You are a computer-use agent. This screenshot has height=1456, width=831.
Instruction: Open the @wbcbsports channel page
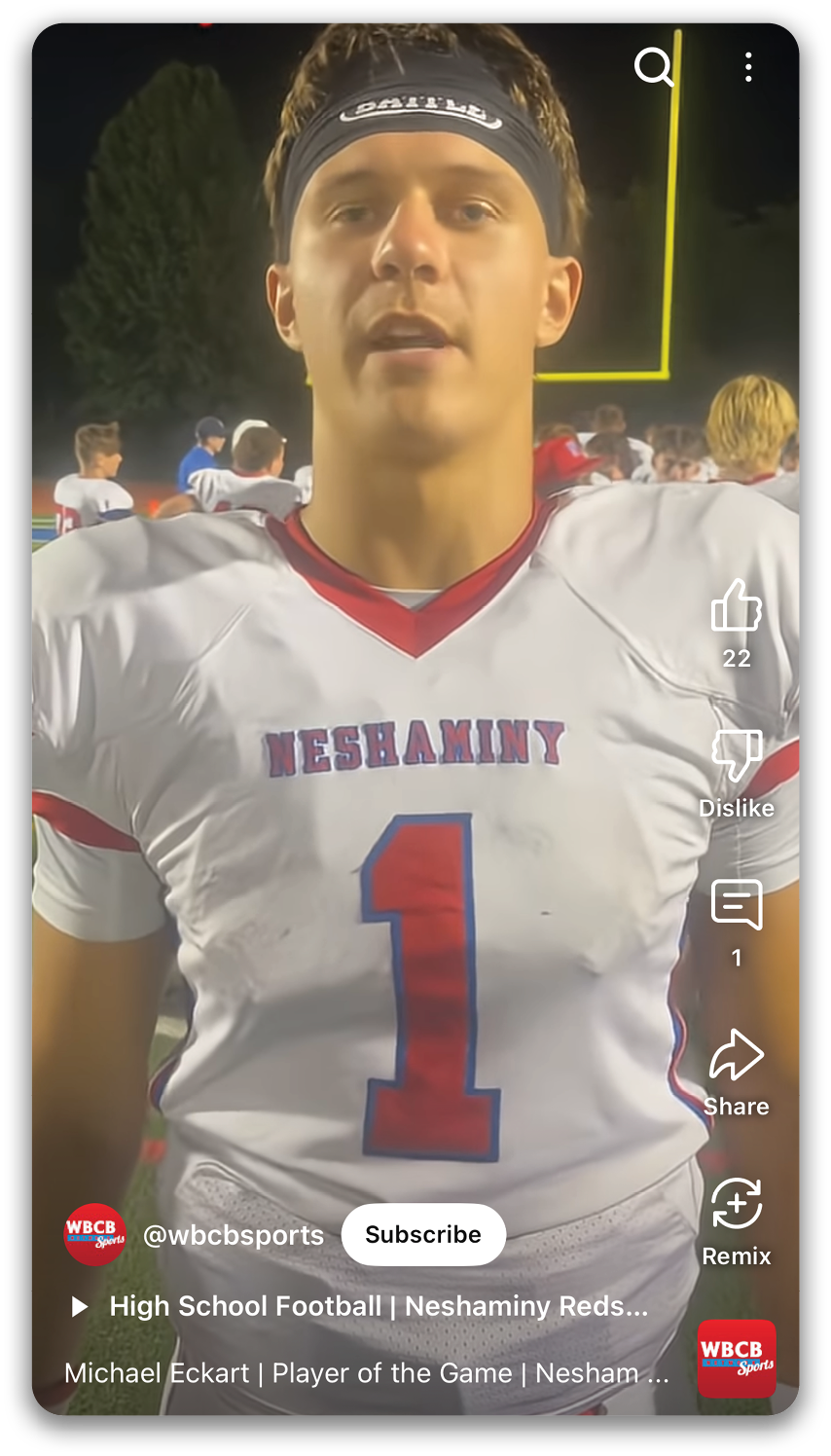[234, 1235]
